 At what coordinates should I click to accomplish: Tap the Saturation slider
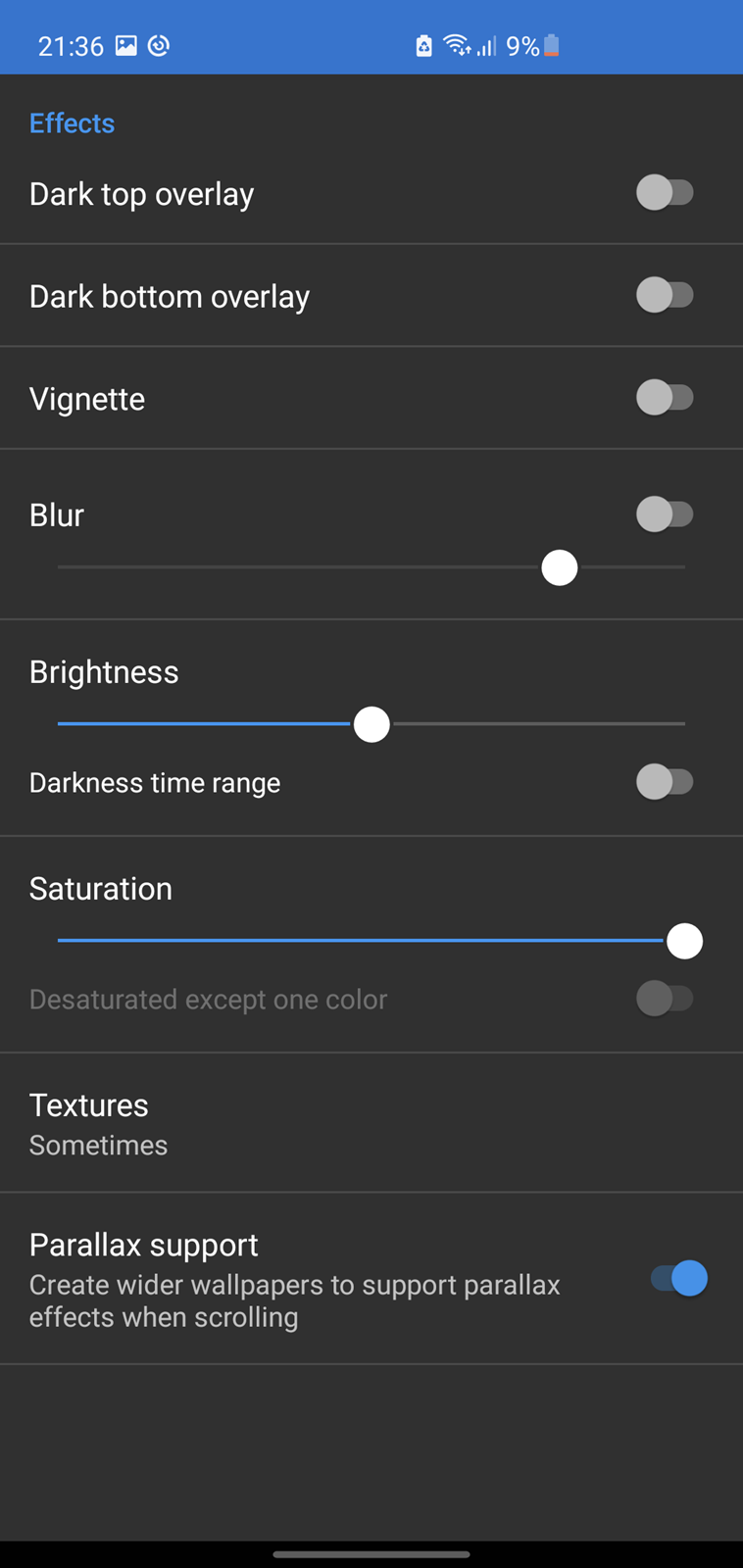[x=371, y=941]
